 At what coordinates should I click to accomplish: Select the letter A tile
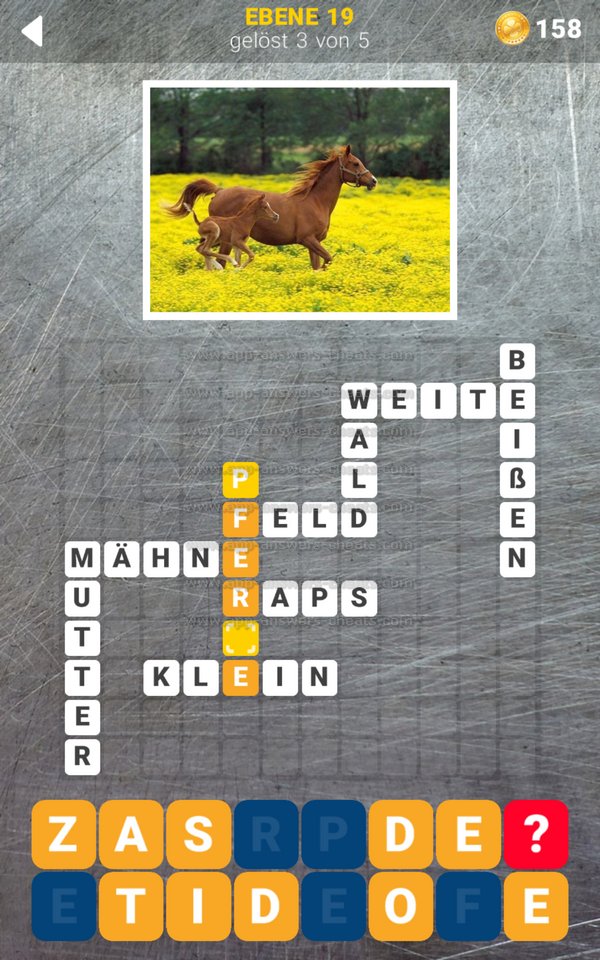131,834
